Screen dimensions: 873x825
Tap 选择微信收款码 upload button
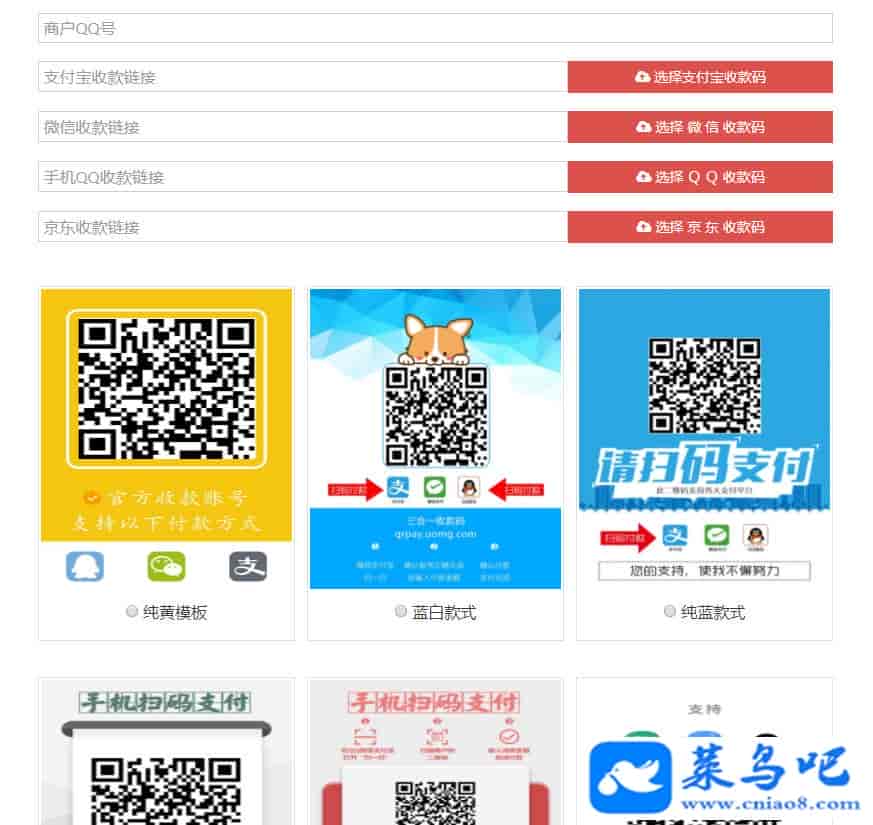700,127
